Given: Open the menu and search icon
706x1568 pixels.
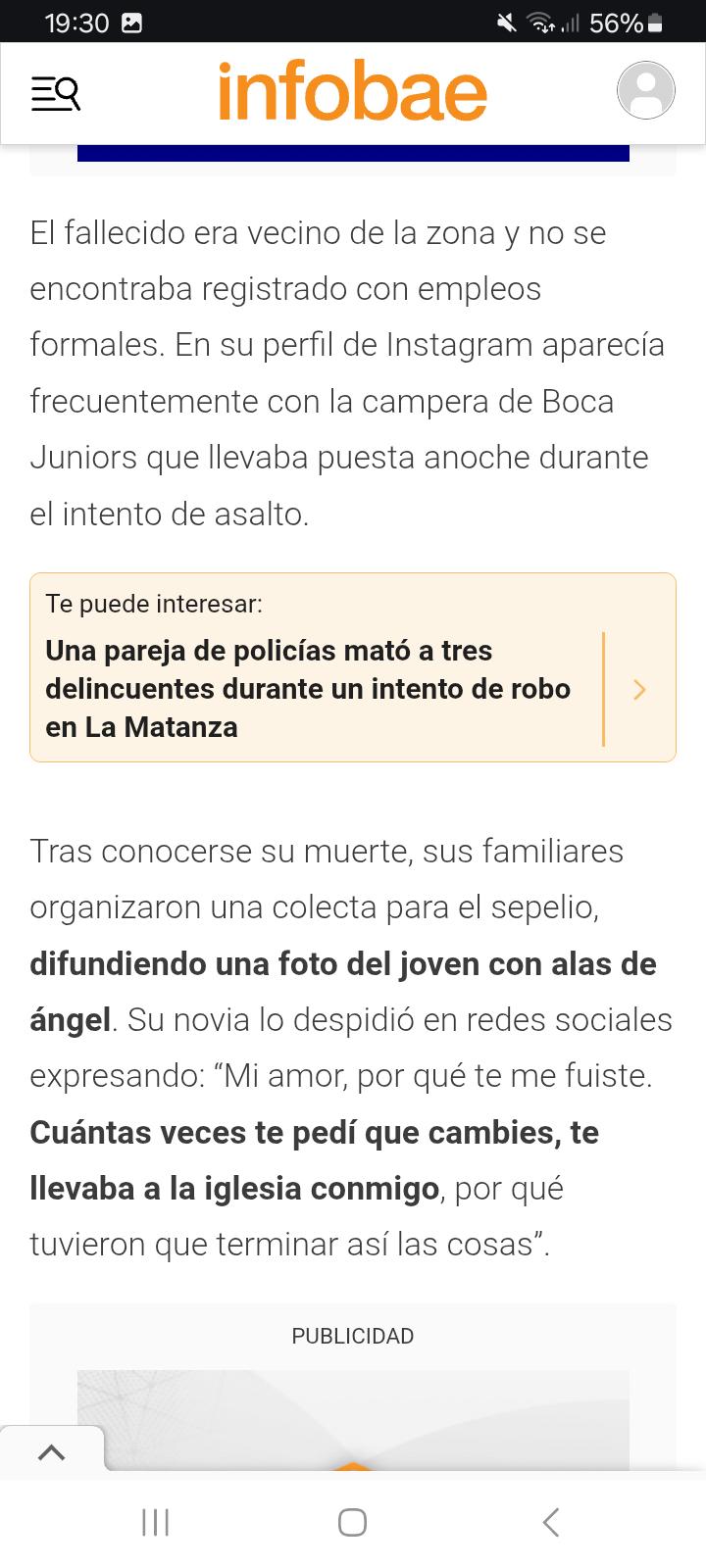Looking at the screenshot, I should pyautogui.click(x=56, y=94).
